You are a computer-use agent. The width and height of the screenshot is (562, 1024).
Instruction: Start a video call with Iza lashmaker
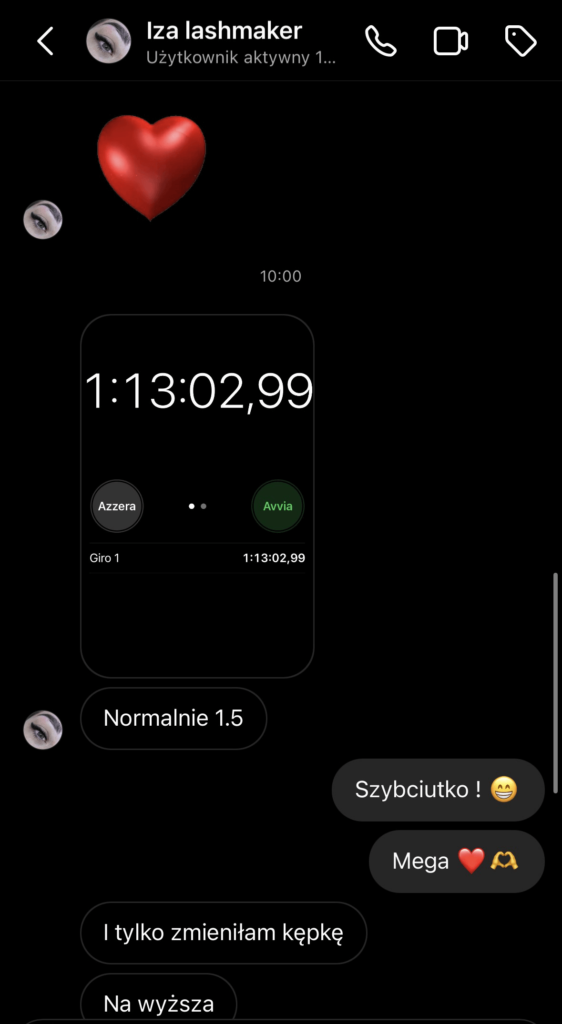click(450, 41)
